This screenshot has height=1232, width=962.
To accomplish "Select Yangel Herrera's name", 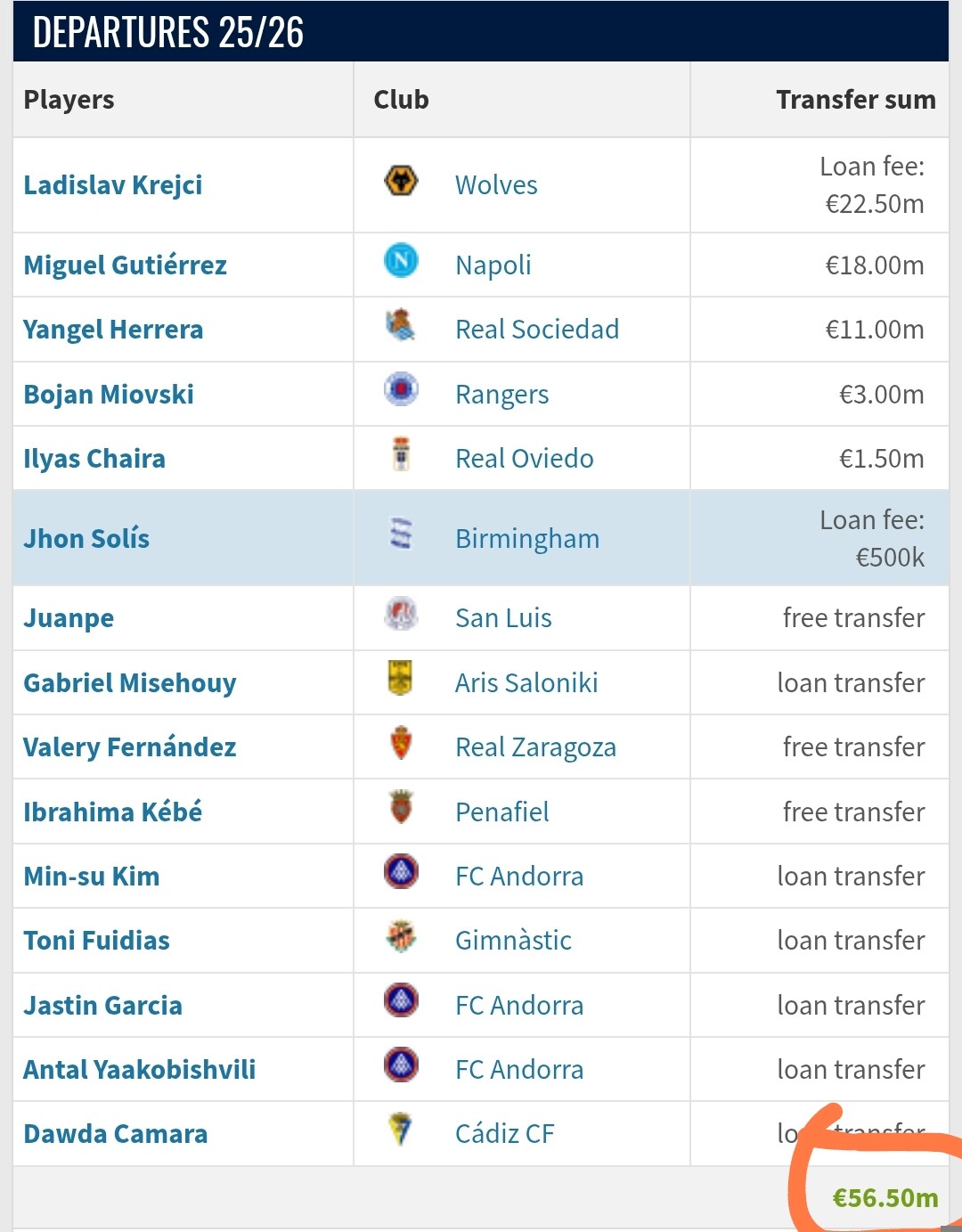I will point(113,330).
